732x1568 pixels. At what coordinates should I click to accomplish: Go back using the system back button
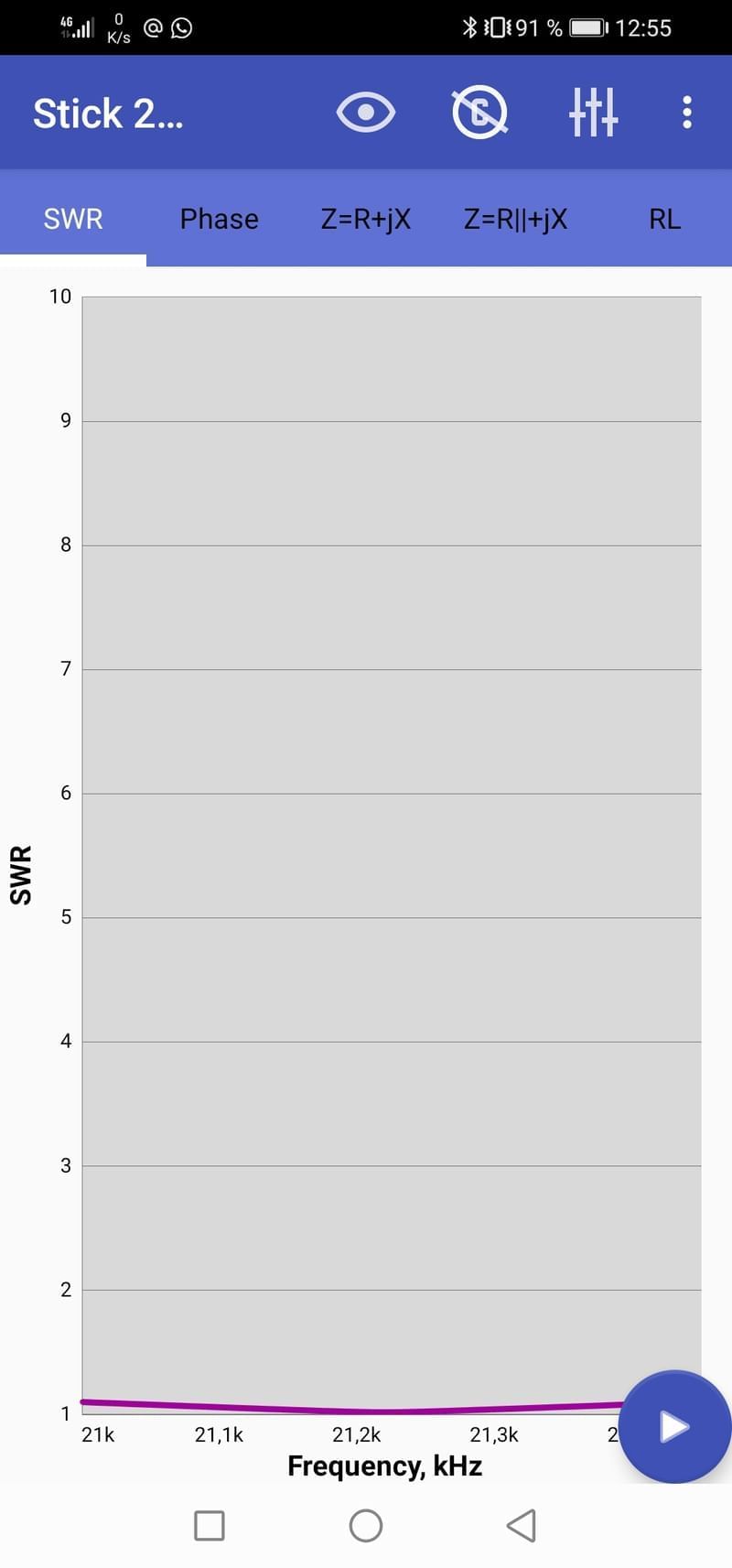(x=521, y=1525)
